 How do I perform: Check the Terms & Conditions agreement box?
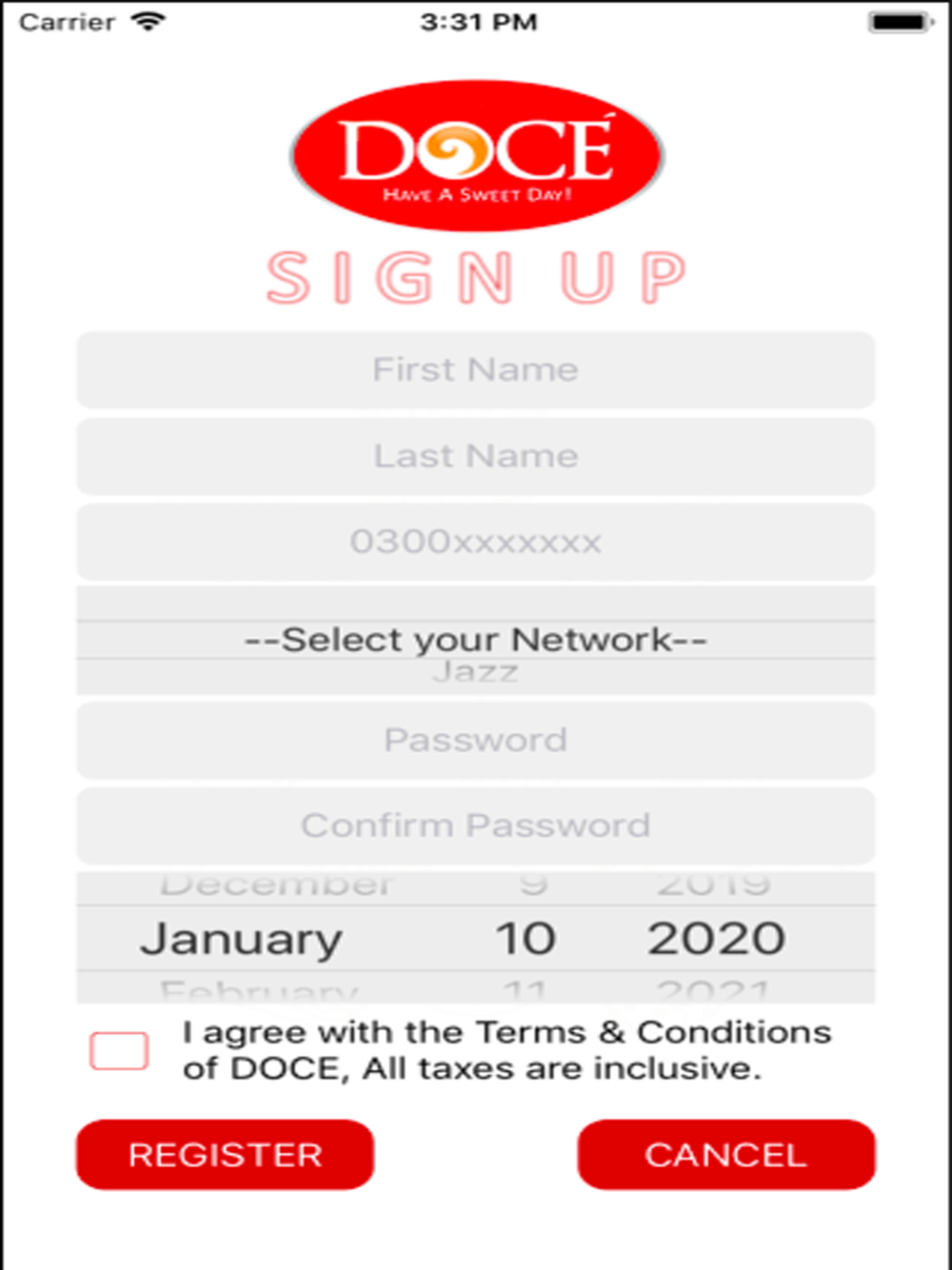tap(119, 1051)
